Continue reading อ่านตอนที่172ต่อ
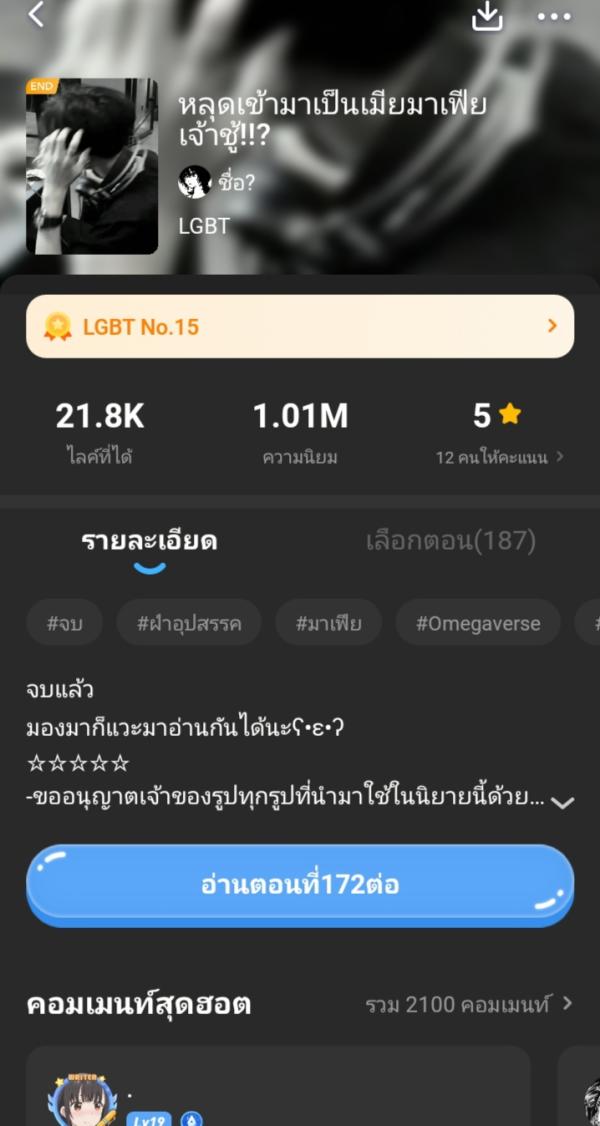Viewport: 600px width, 1126px height. click(299, 885)
